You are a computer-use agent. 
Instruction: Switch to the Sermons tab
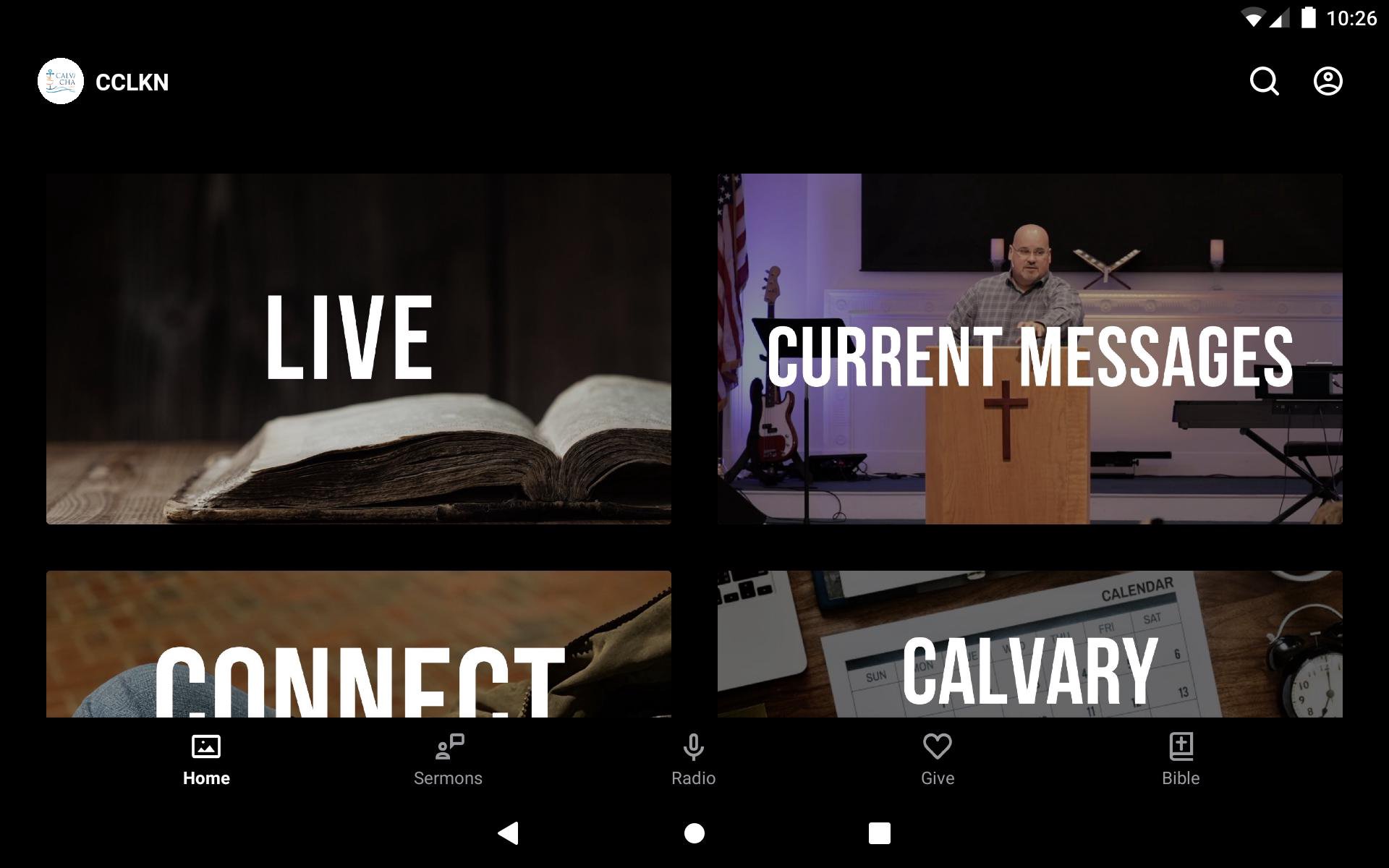pyautogui.click(x=448, y=759)
